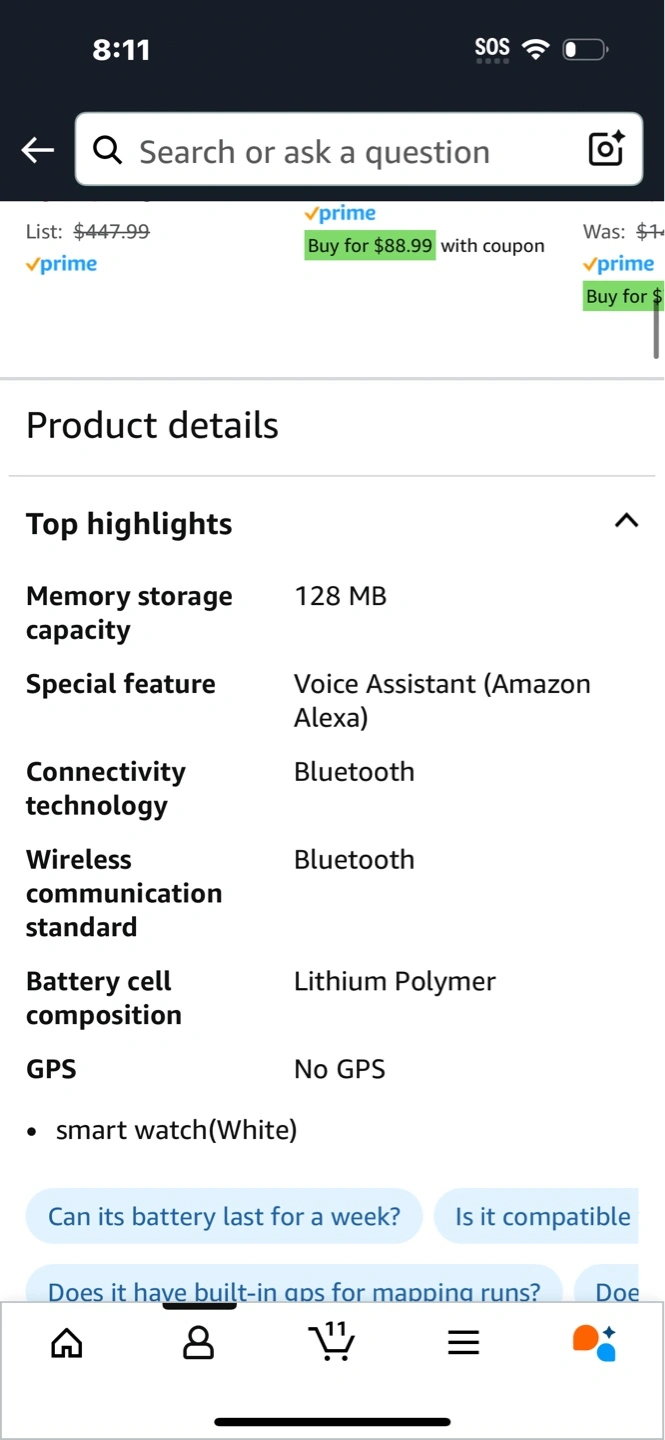
Task: View the shopping cart with 11 items
Action: point(331,1341)
